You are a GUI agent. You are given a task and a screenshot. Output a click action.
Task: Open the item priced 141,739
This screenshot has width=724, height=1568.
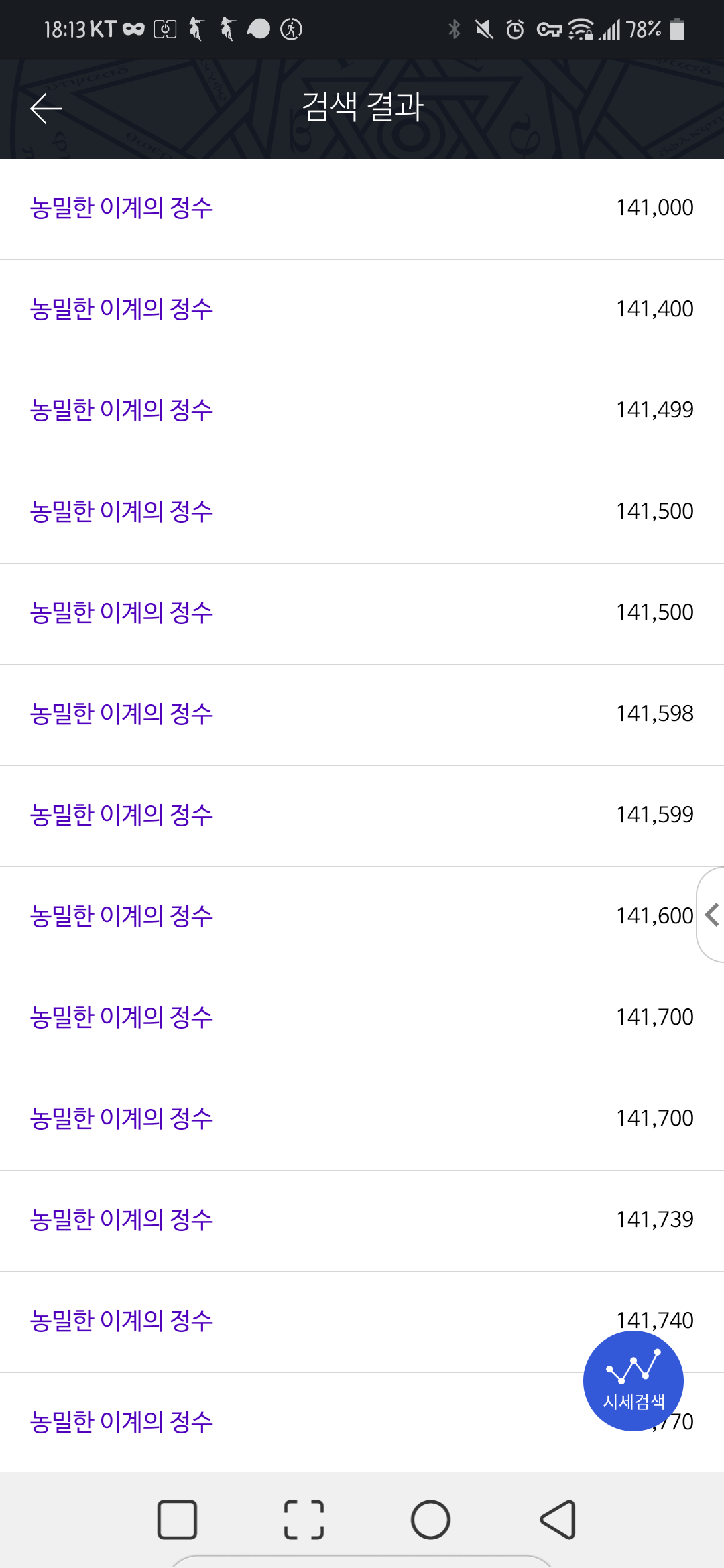click(362, 1221)
